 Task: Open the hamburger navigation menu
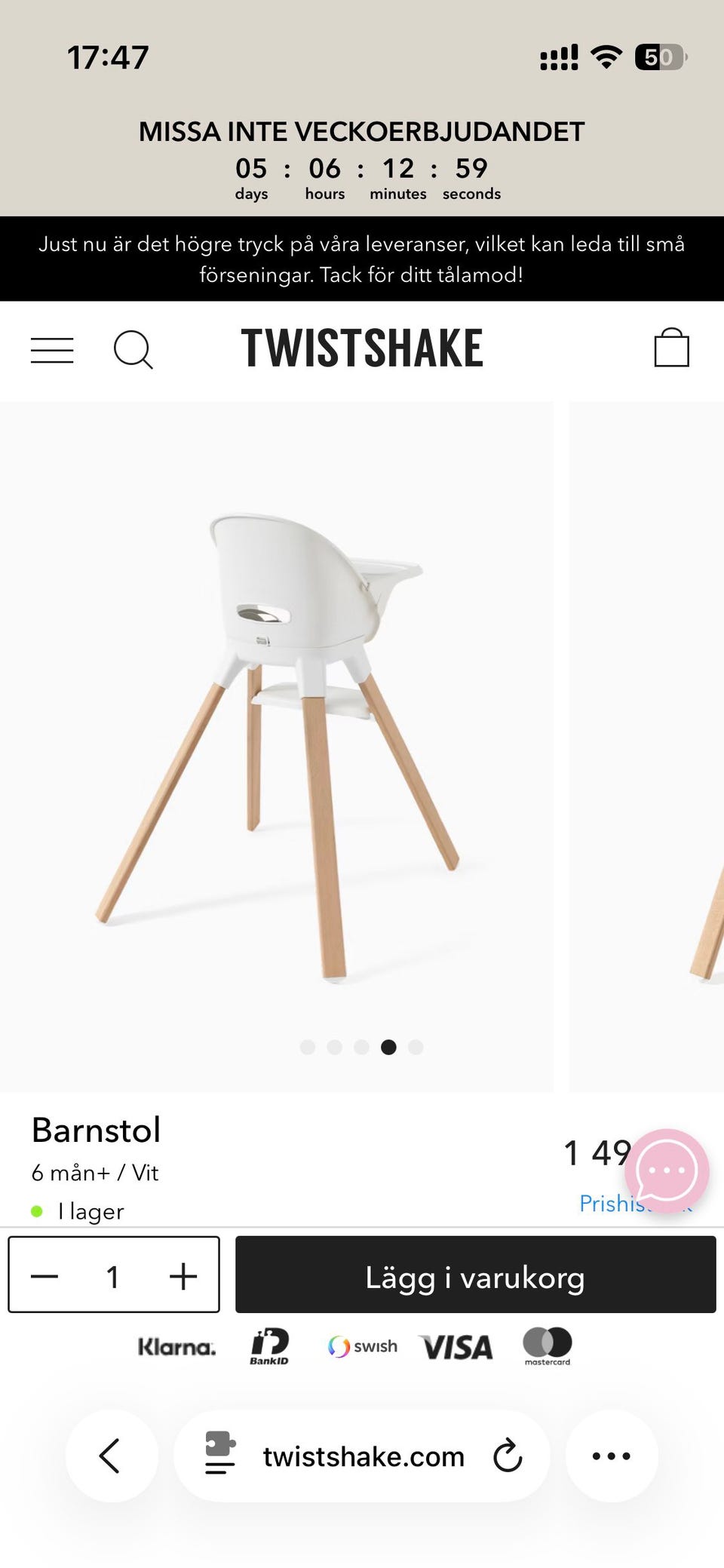pyautogui.click(x=52, y=351)
